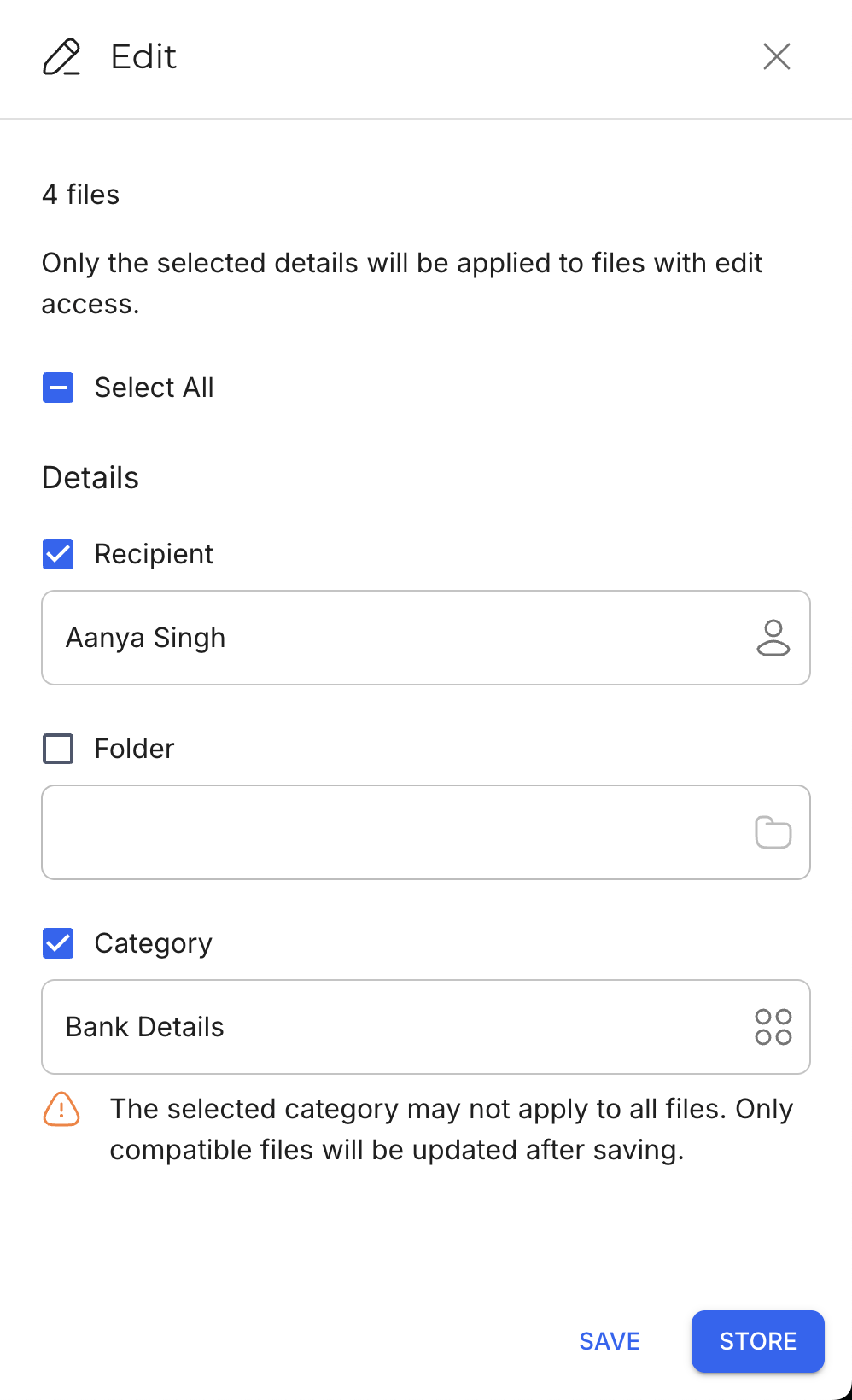Tap the SAVE button
This screenshot has height=1400, width=852.
click(x=609, y=1341)
